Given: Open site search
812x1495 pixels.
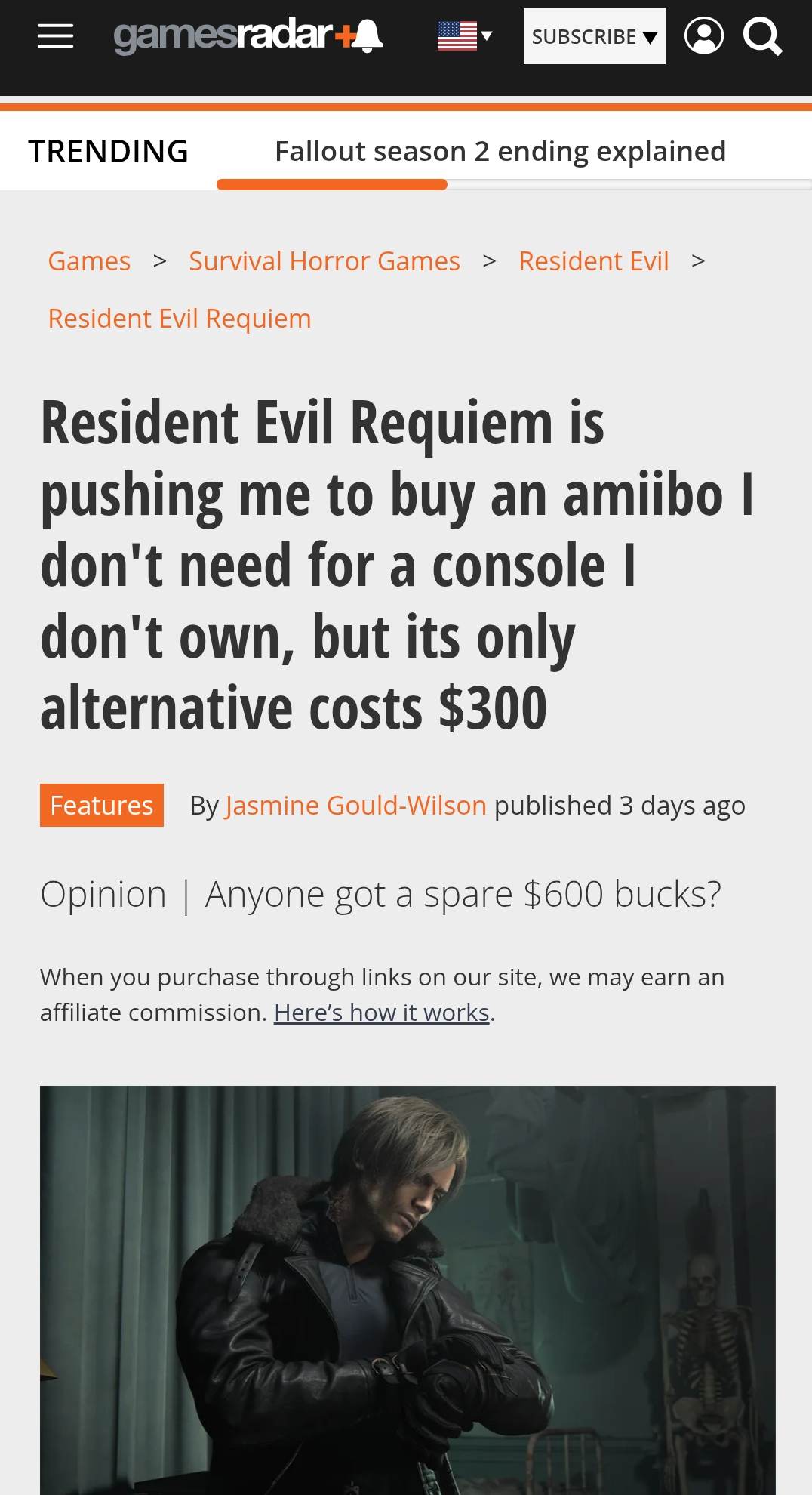Looking at the screenshot, I should 762,35.
